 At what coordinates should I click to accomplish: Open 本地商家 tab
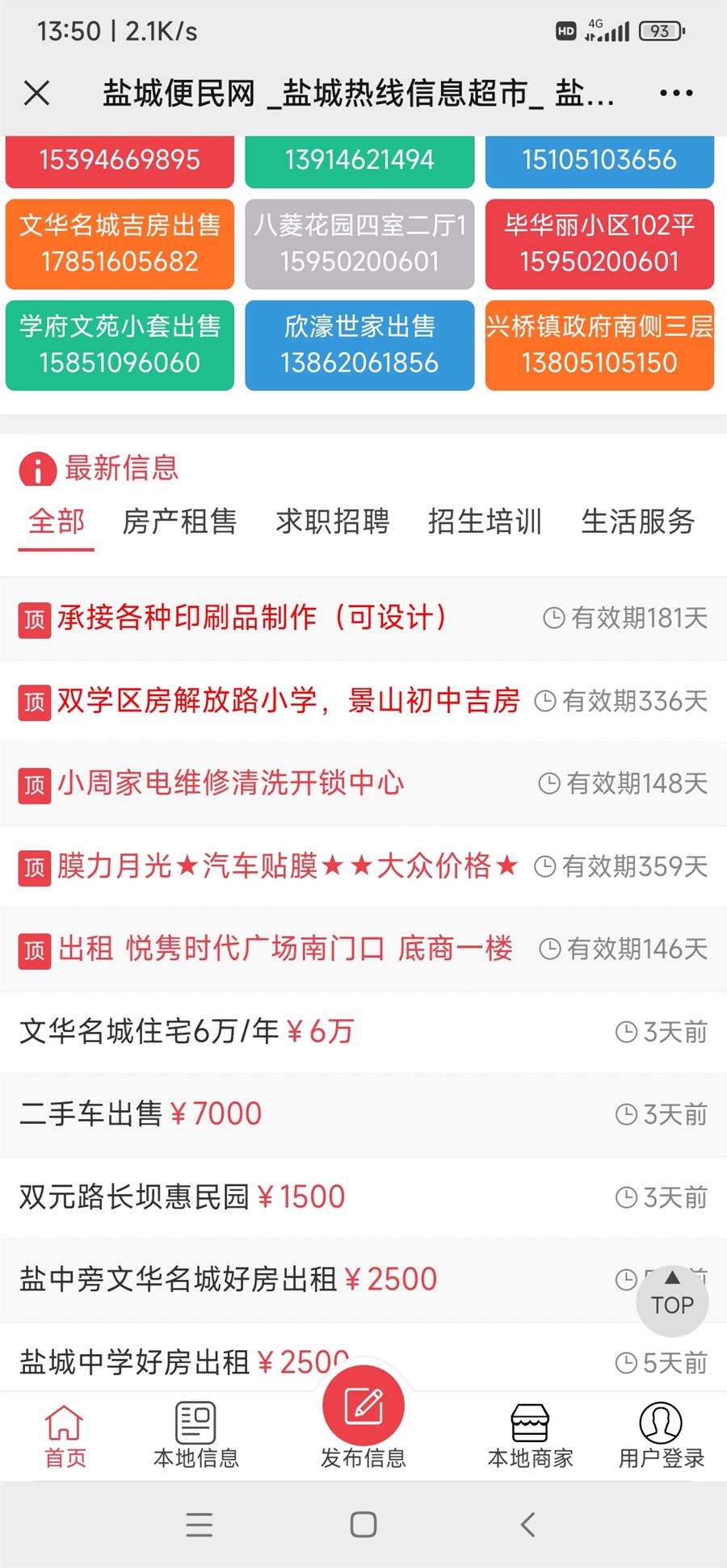530,1434
